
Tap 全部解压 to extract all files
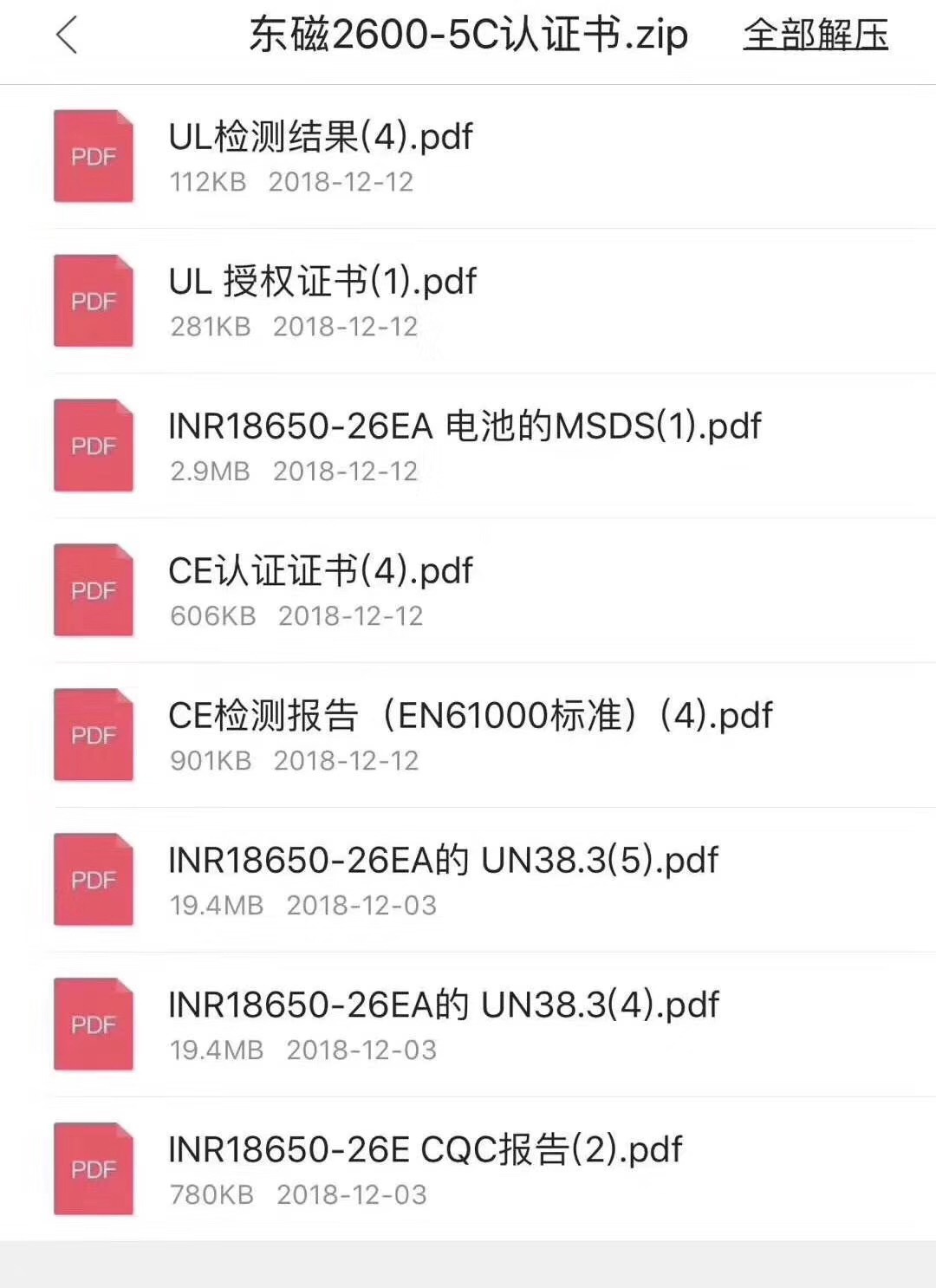[x=815, y=36]
